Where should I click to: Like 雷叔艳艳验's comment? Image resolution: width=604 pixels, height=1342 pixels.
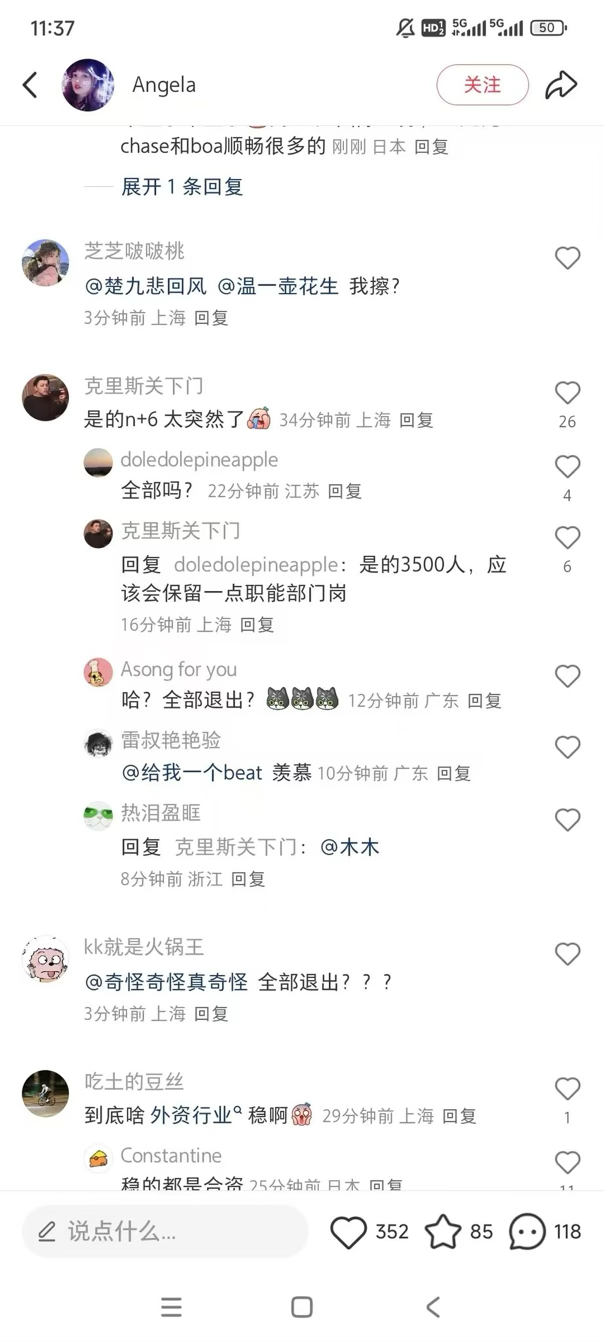[567, 748]
